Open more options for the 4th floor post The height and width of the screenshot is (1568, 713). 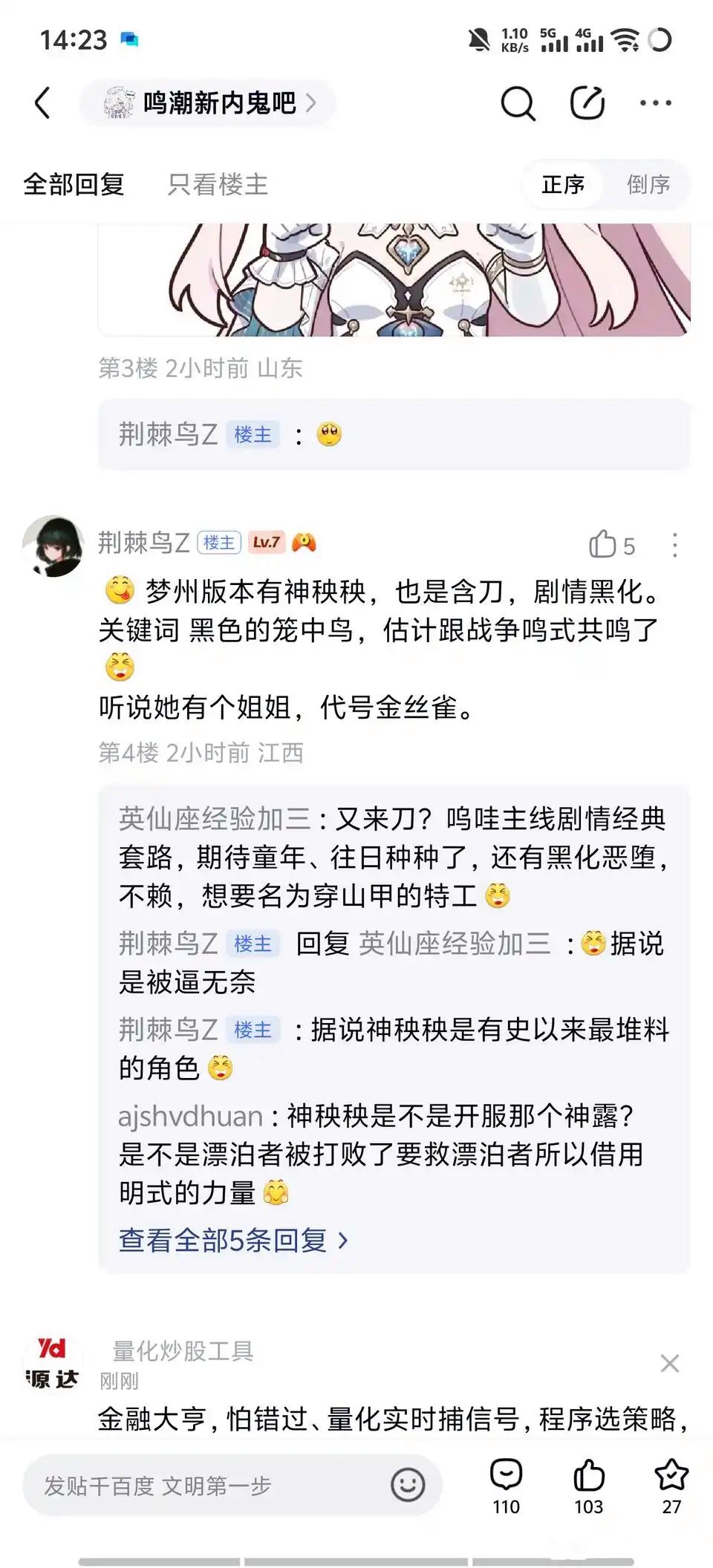click(674, 545)
